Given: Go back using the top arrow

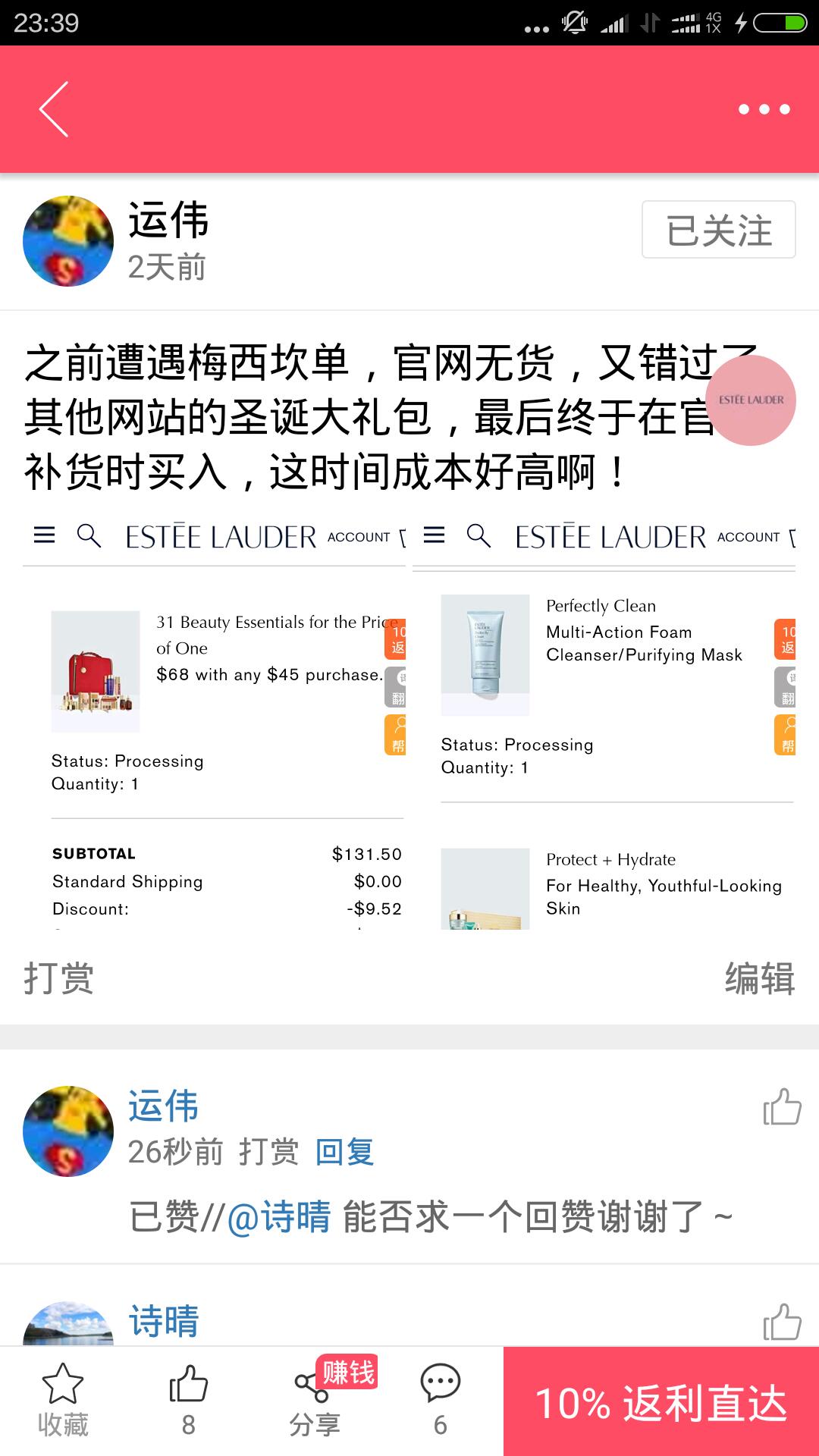Looking at the screenshot, I should (x=55, y=109).
